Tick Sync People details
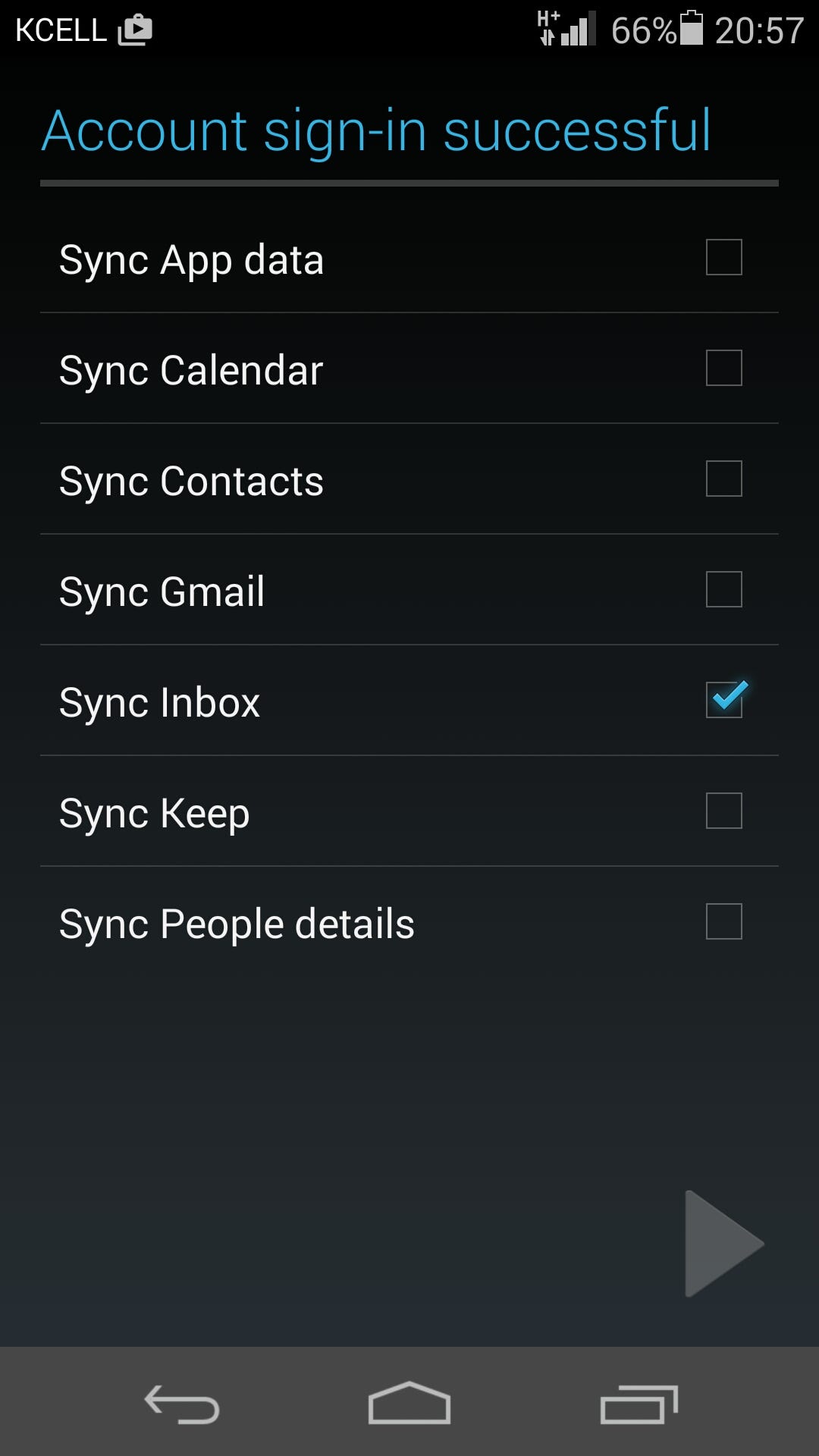819x1456 pixels. [723, 922]
